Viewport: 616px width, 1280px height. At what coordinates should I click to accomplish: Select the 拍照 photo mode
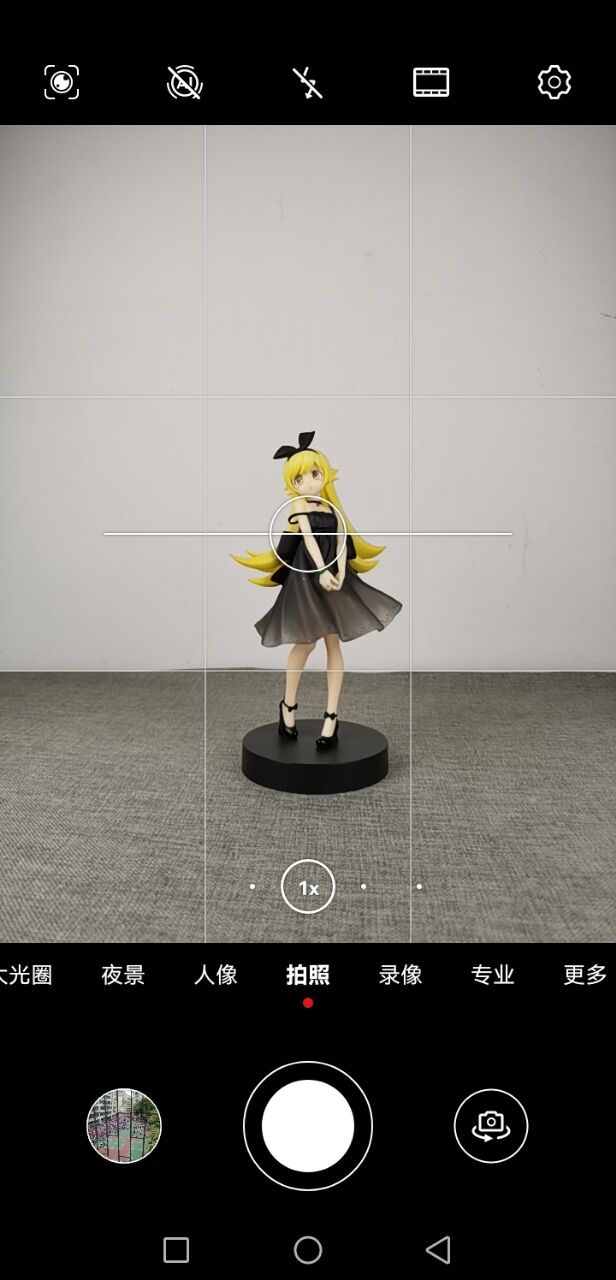(x=308, y=975)
